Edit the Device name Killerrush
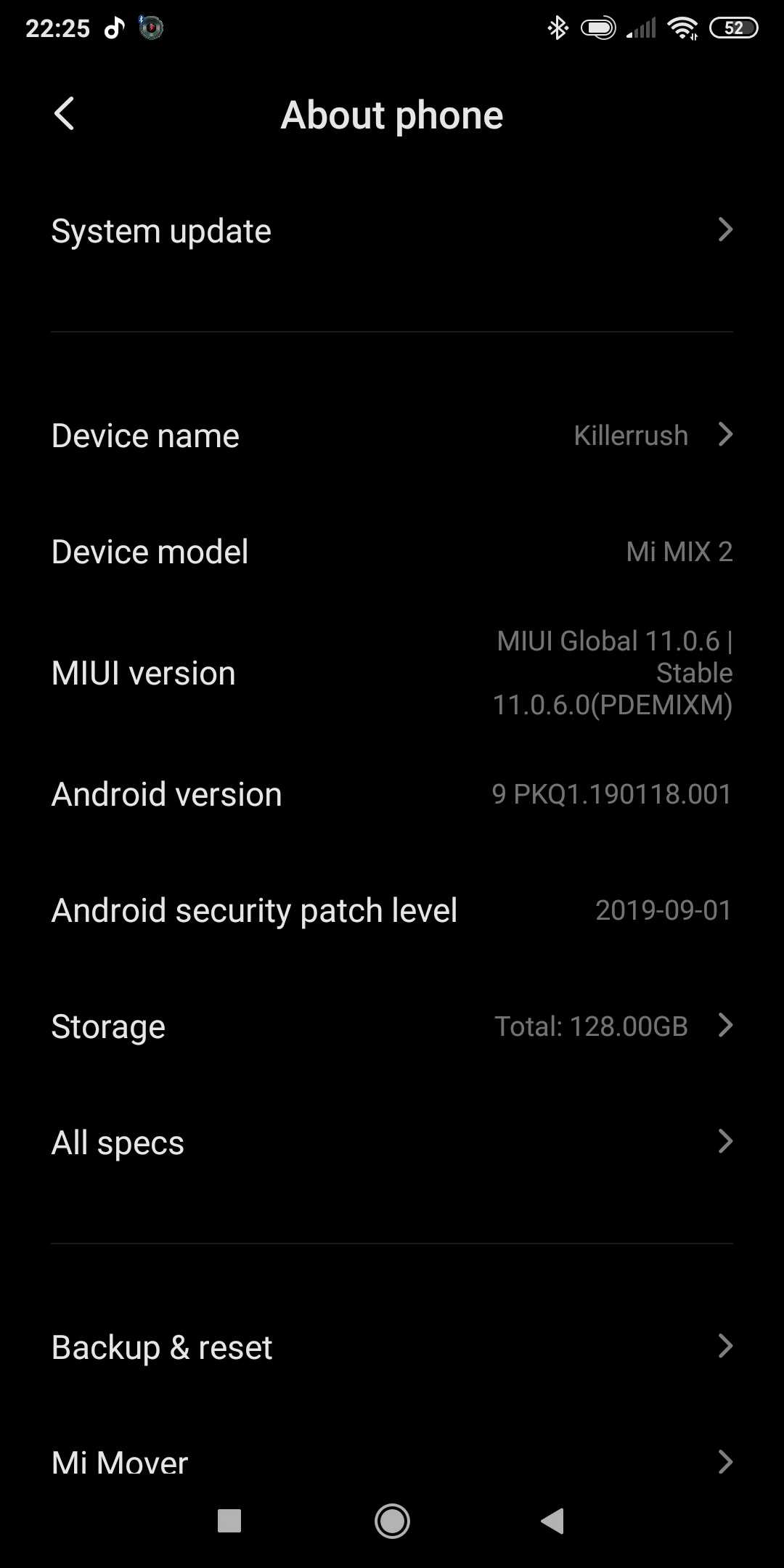This screenshot has height=1568, width=784. click(392, 436)
